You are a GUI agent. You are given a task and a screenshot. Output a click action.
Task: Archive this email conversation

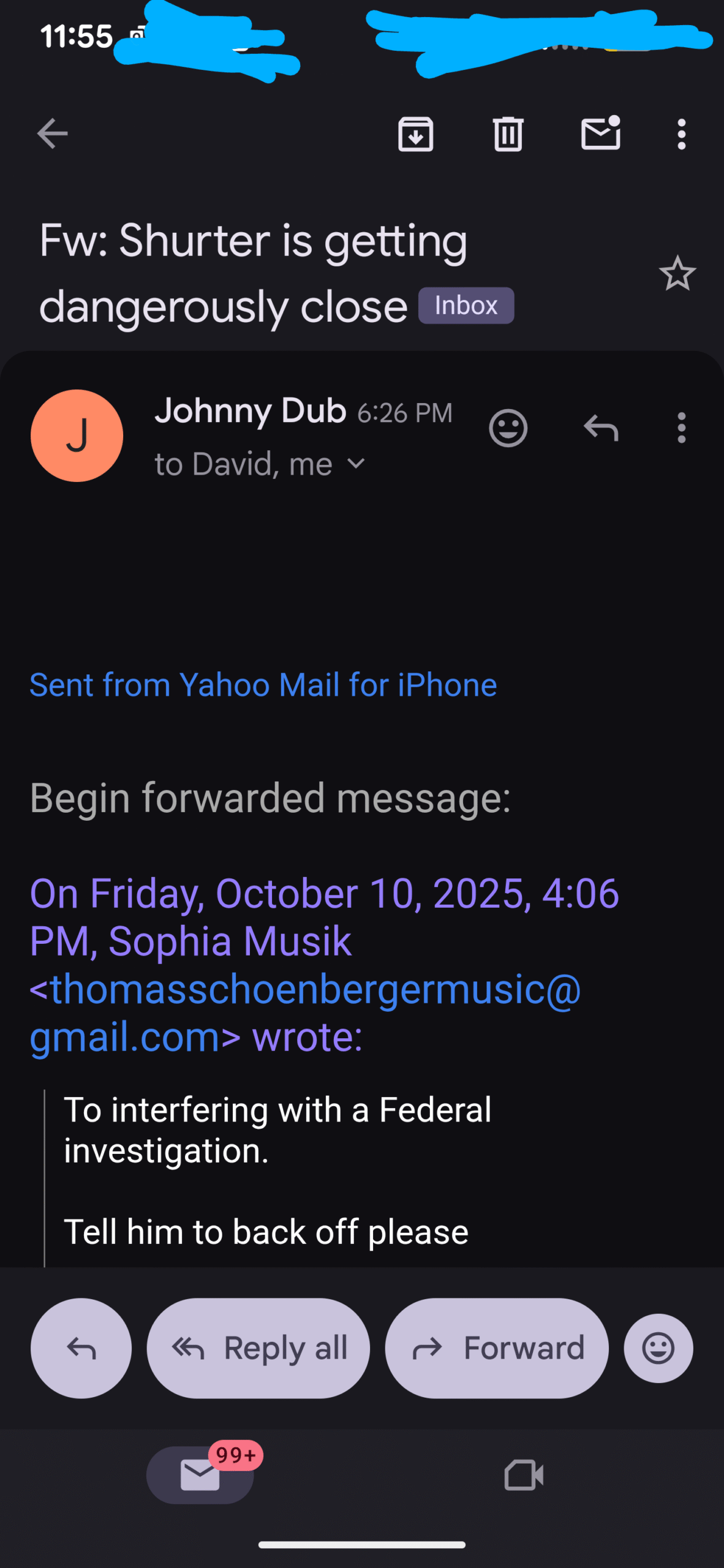pyautogui.click(x=416, y=134)
